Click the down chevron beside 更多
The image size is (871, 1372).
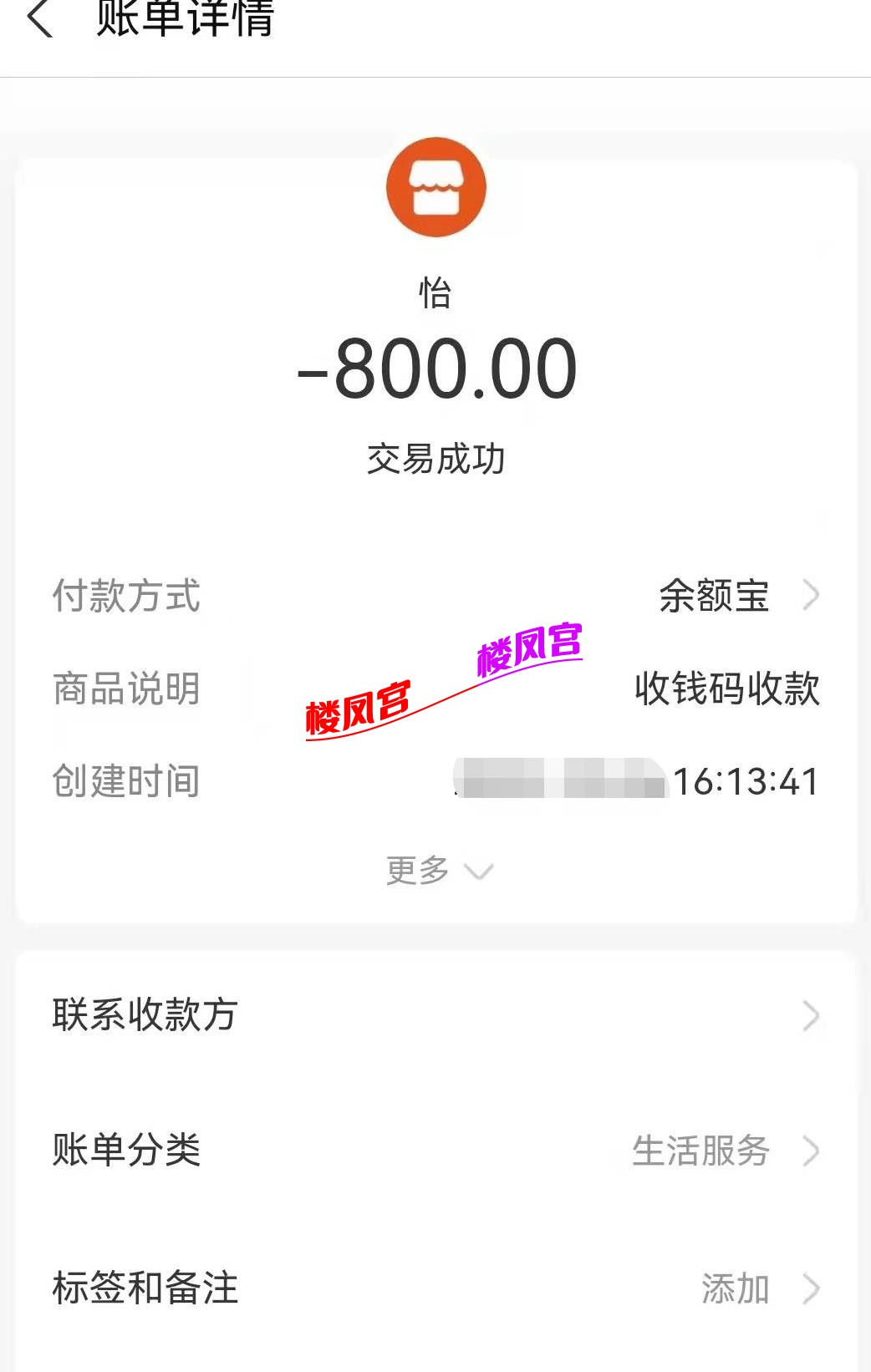click(x=478, y=873)
